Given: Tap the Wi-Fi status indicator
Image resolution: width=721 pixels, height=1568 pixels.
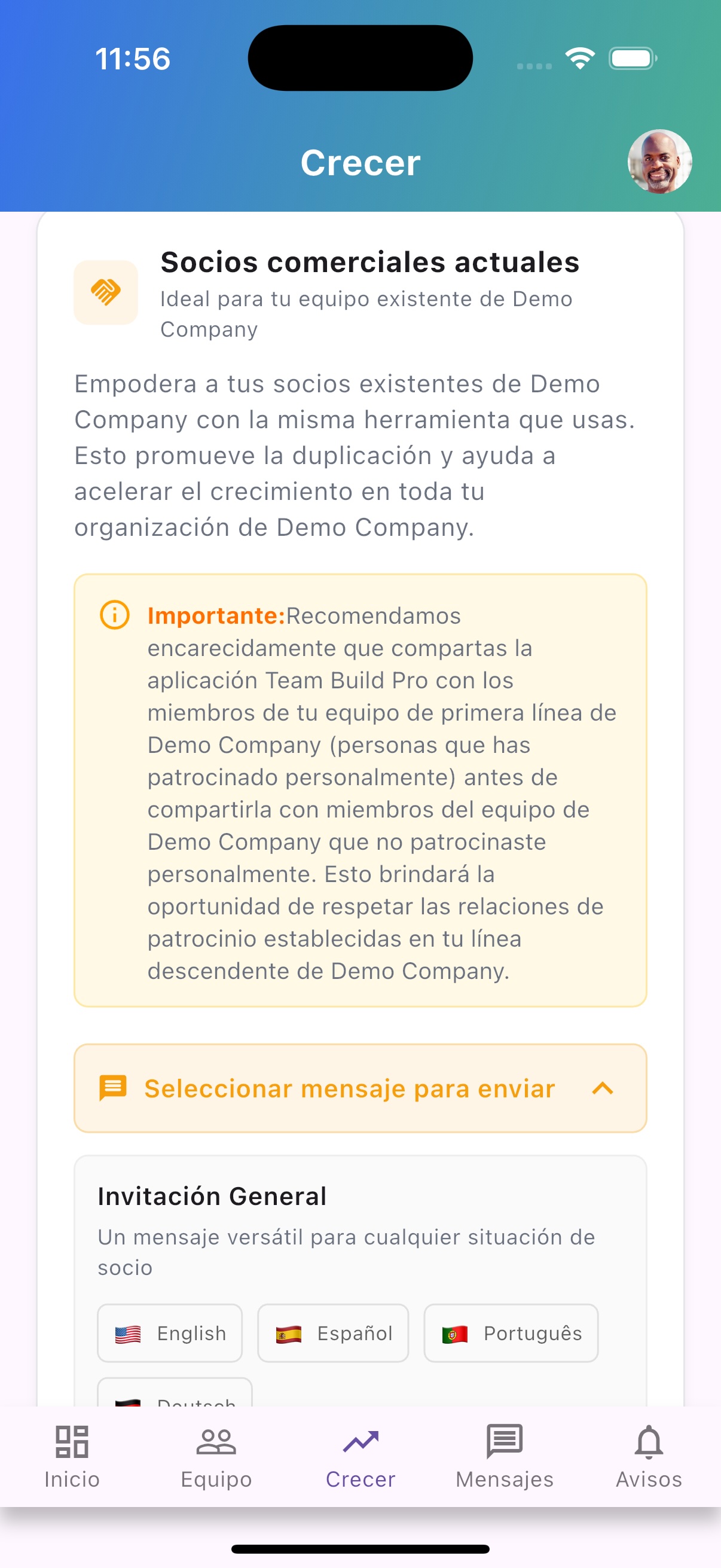Looking at the screenshot, I should [580, 58].
